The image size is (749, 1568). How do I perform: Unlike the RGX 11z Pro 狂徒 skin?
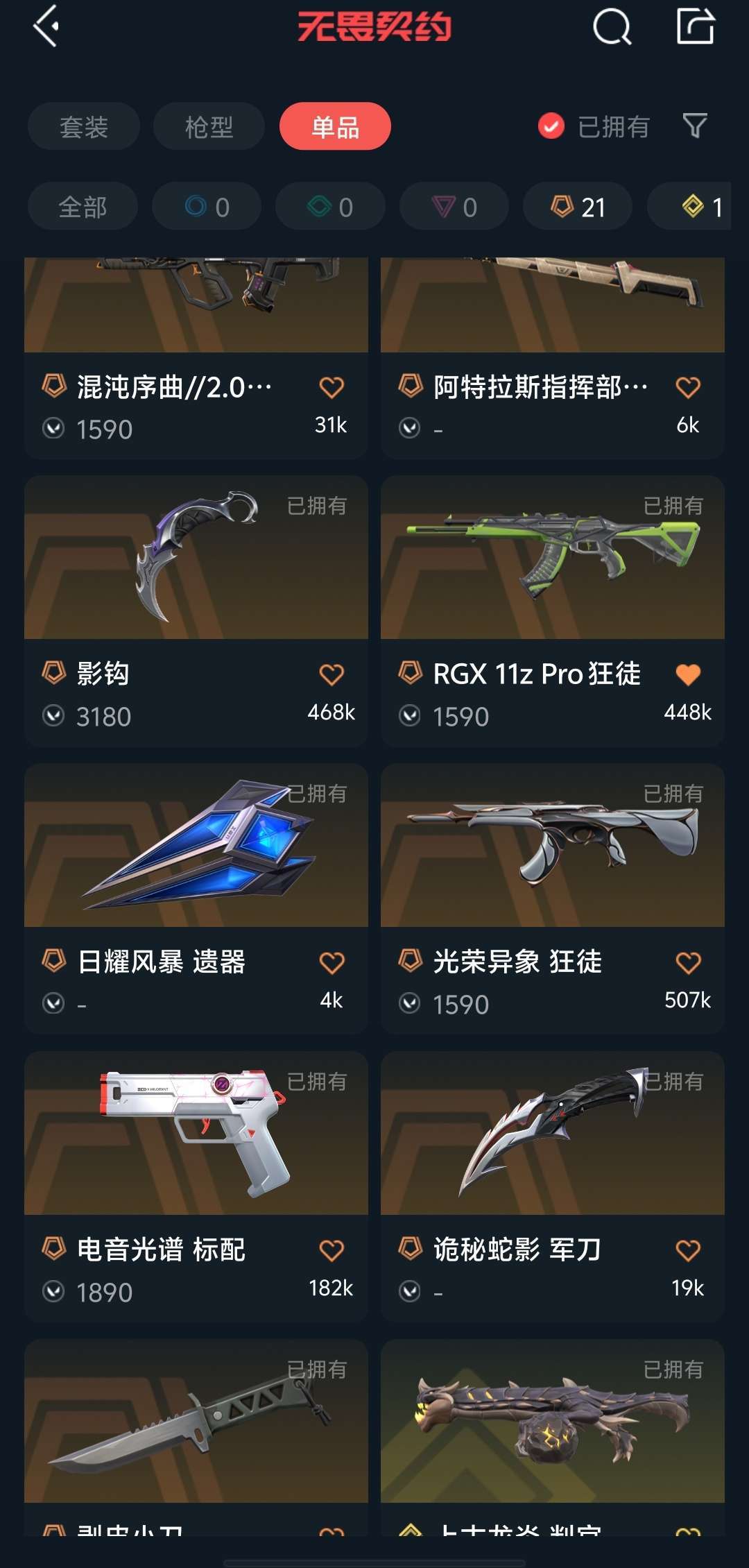(x=687, y=674)
